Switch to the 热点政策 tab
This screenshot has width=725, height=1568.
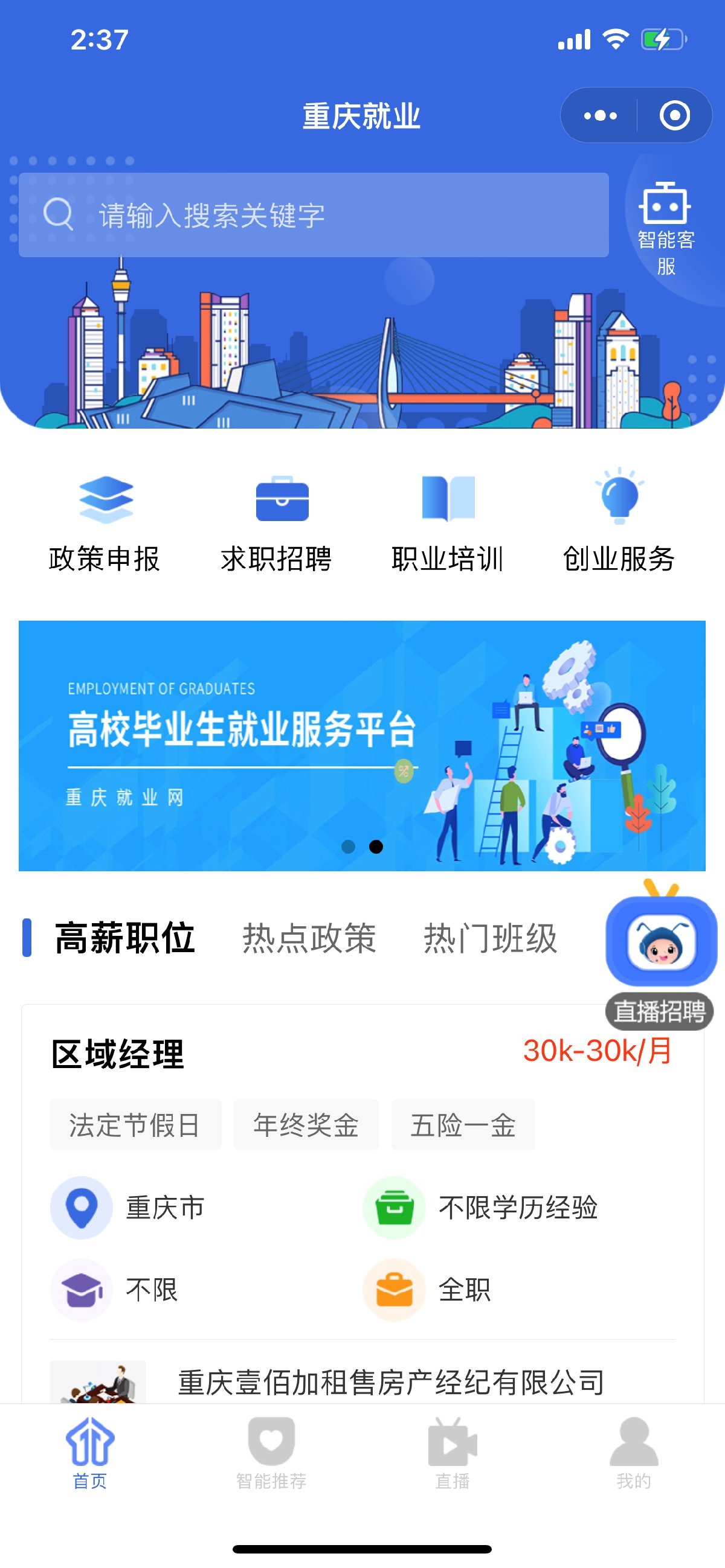click(309, 938)
